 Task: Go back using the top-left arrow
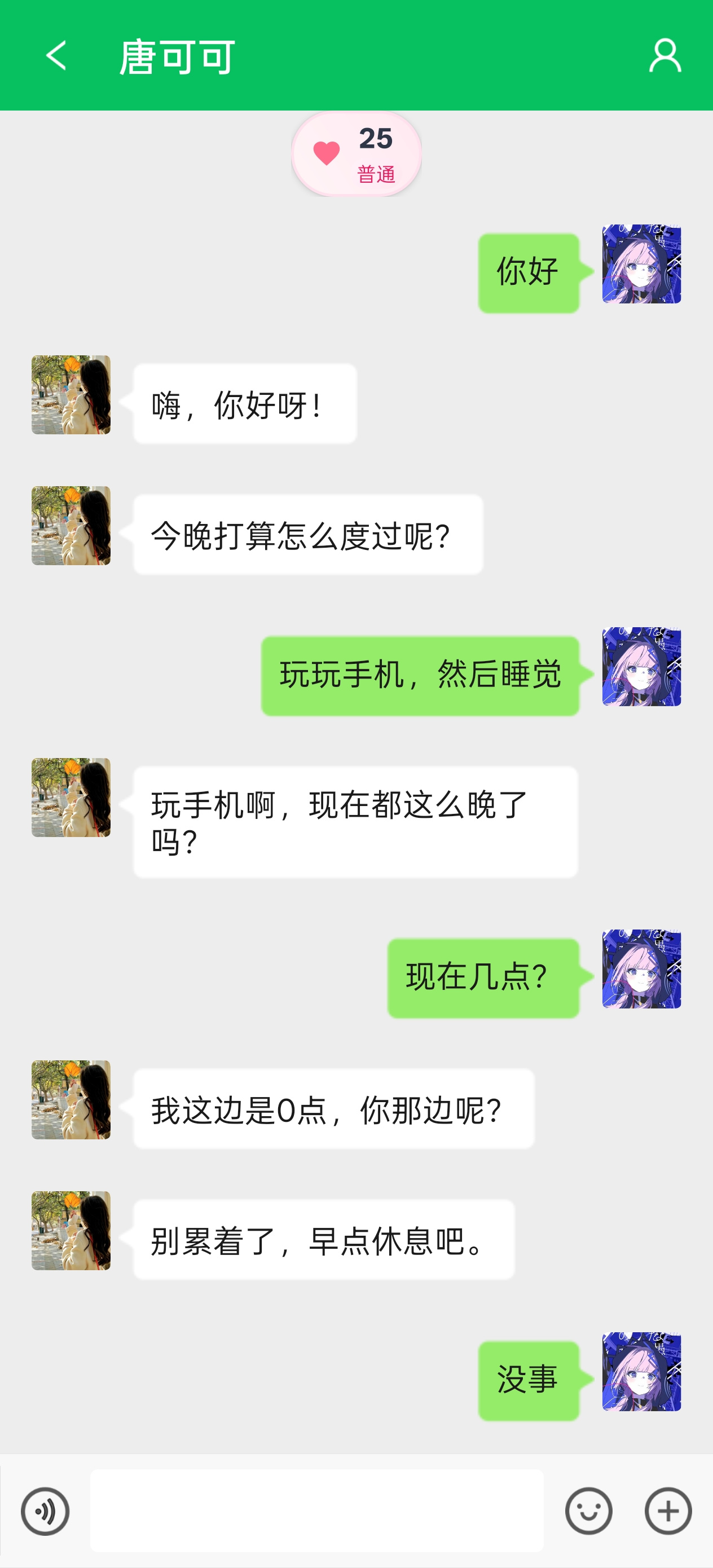[x=56, y=55]
